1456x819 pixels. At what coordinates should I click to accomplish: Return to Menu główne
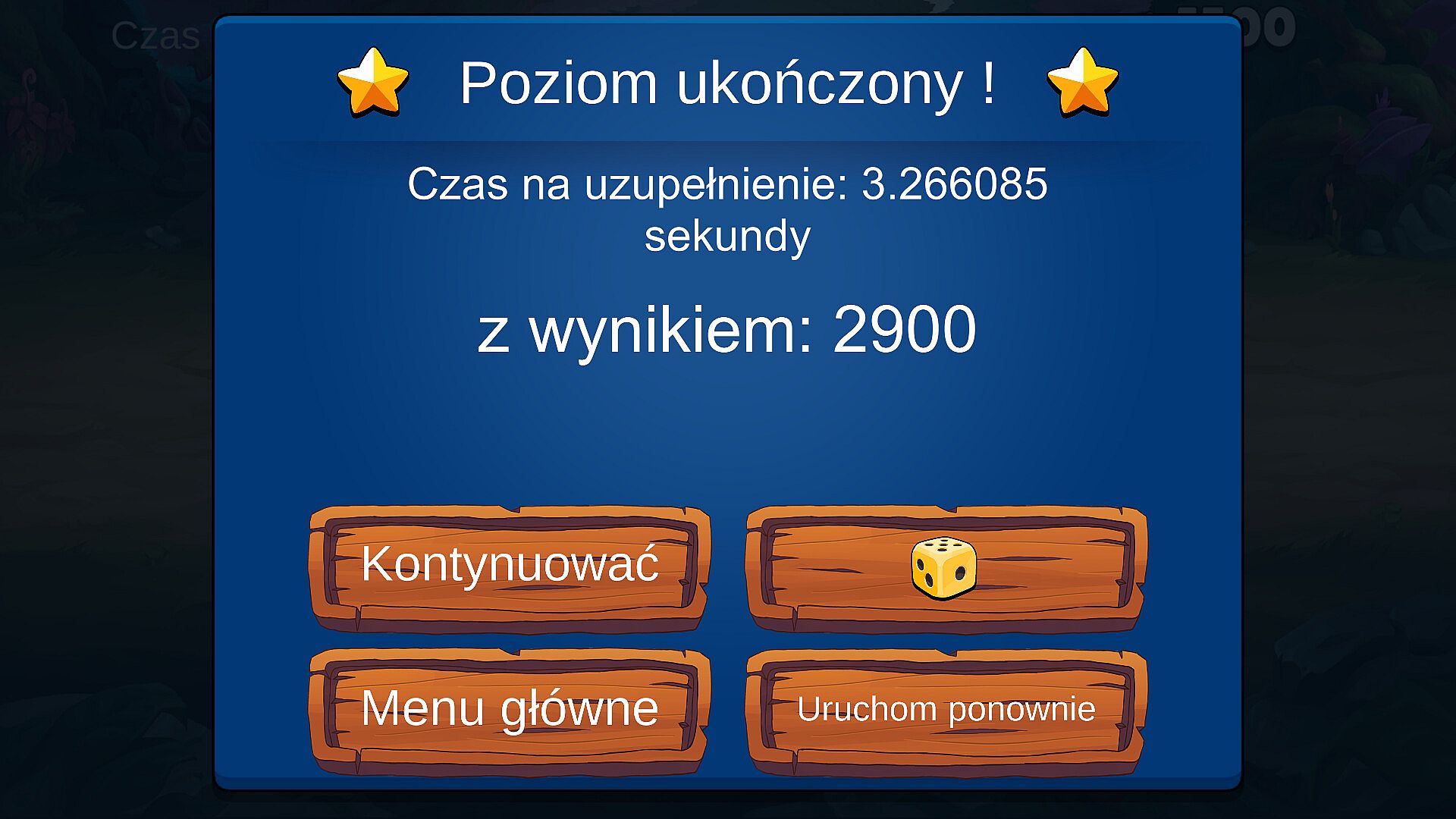click(x=510, y=710)
